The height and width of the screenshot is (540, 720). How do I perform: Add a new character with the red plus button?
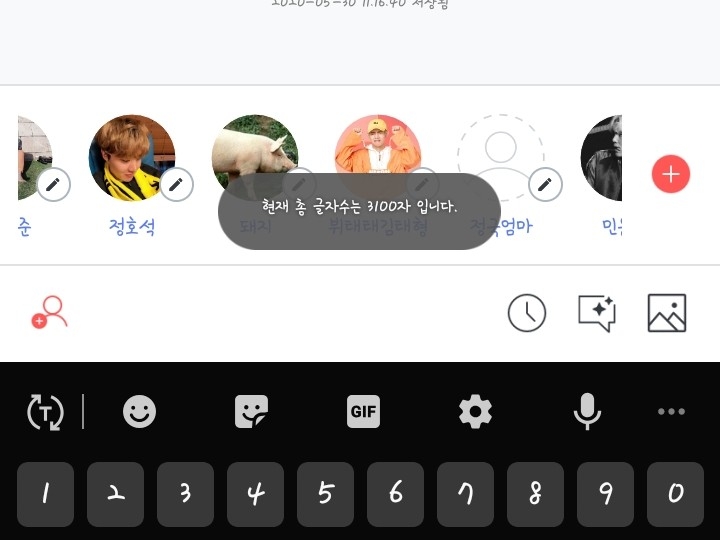pos(671,174)
